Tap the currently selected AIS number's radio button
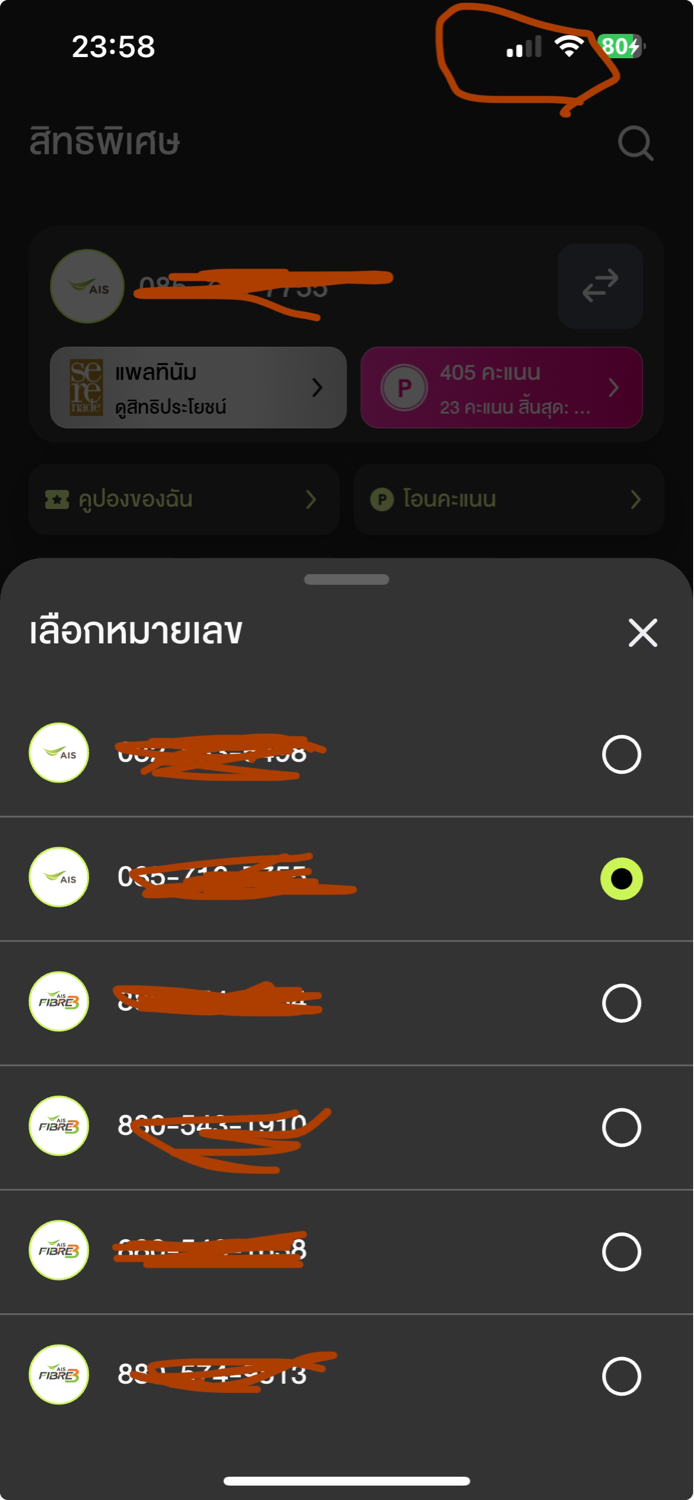 (621, 878)
